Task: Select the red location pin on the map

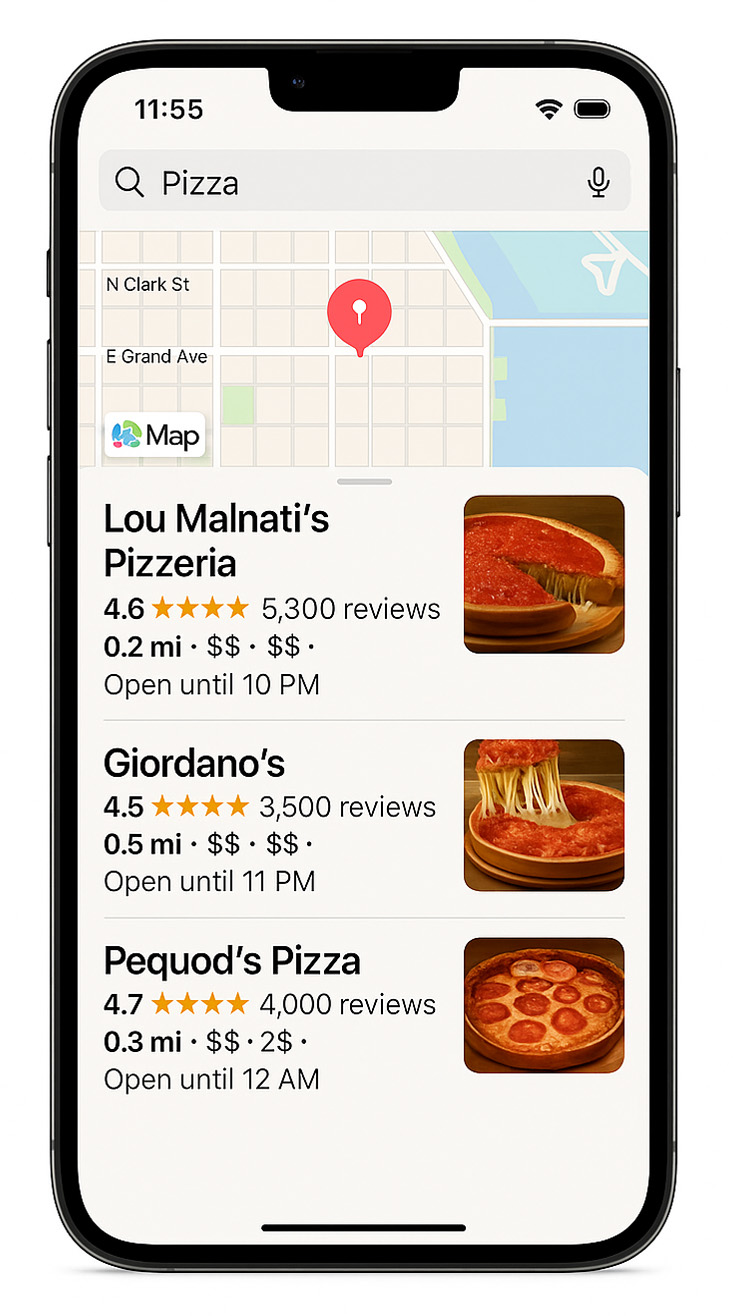Action: click(x=359, y=311)
